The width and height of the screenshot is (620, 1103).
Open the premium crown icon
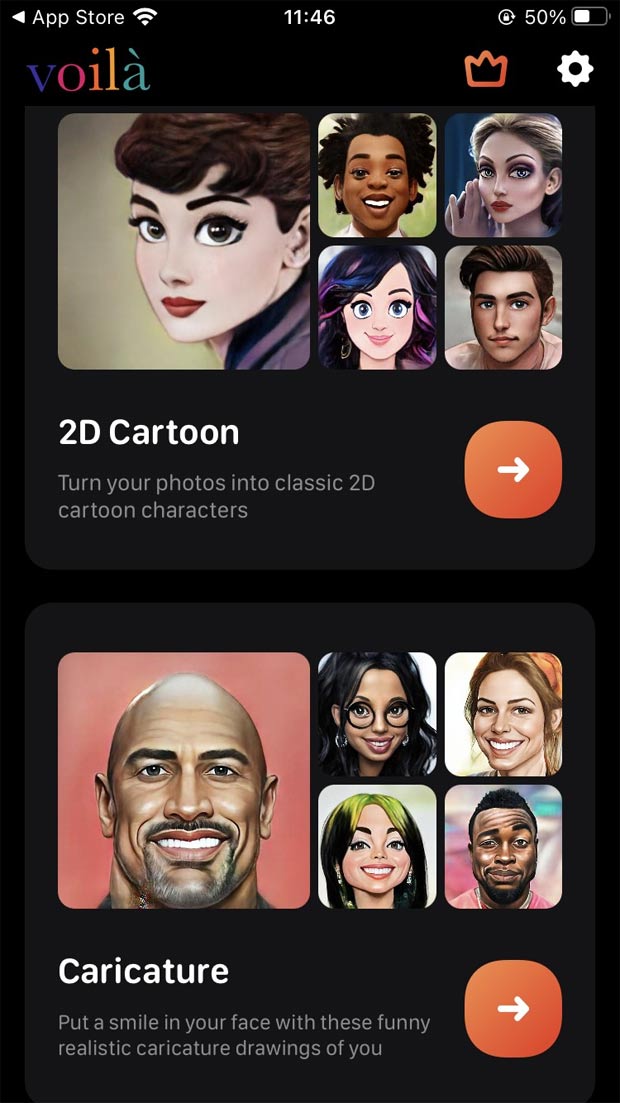[486, 69]
